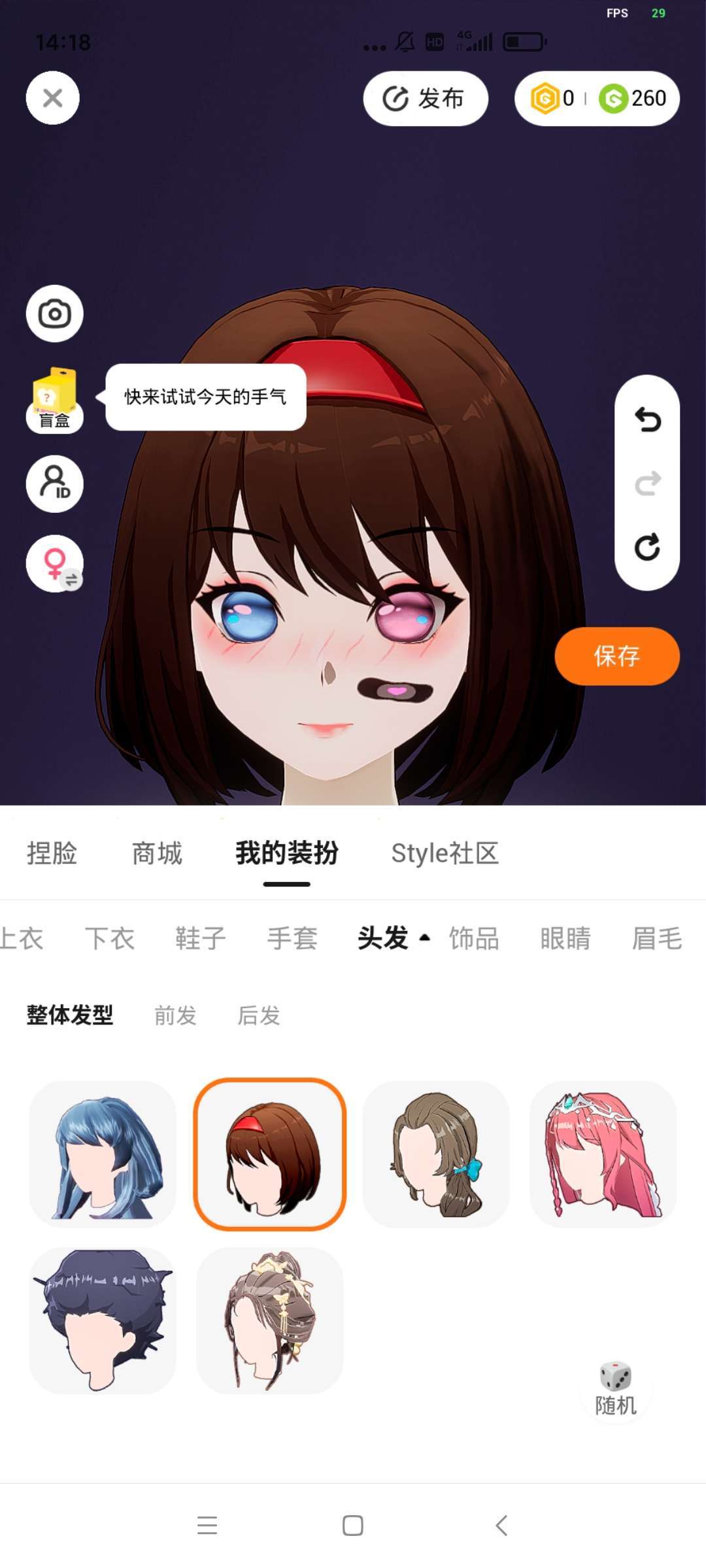Screen dimensions: 706x1568
Task: Choose the blue long hairstyle
Action: [x=103, y=1154]
